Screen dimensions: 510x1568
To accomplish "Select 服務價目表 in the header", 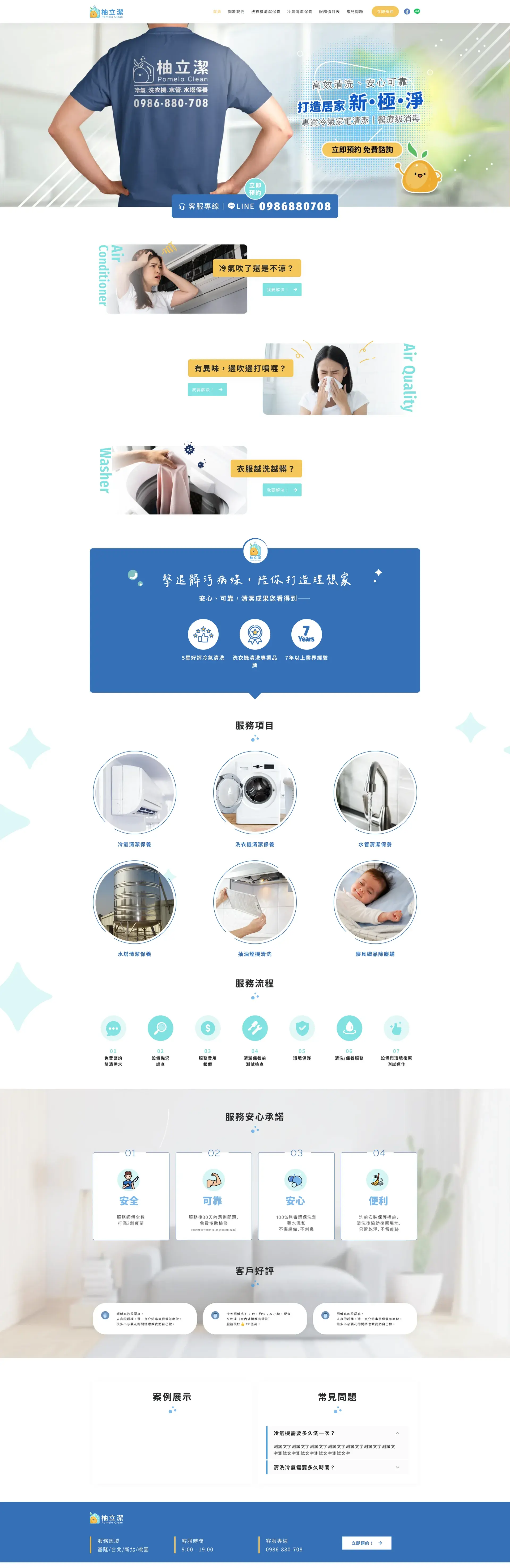I will (x=329, y=12).
